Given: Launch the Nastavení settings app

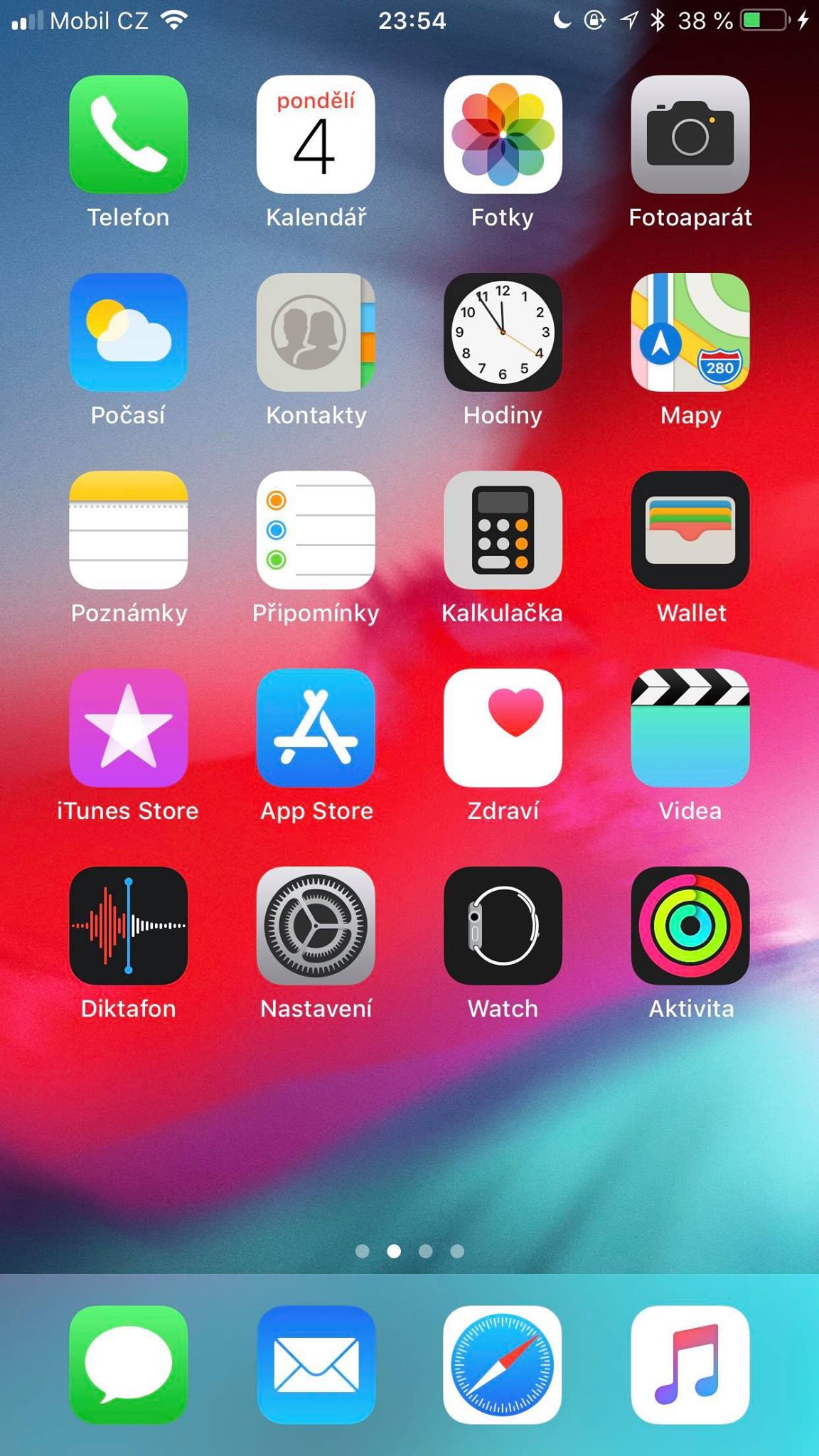Looking at the screenshot, I should 316,926.
